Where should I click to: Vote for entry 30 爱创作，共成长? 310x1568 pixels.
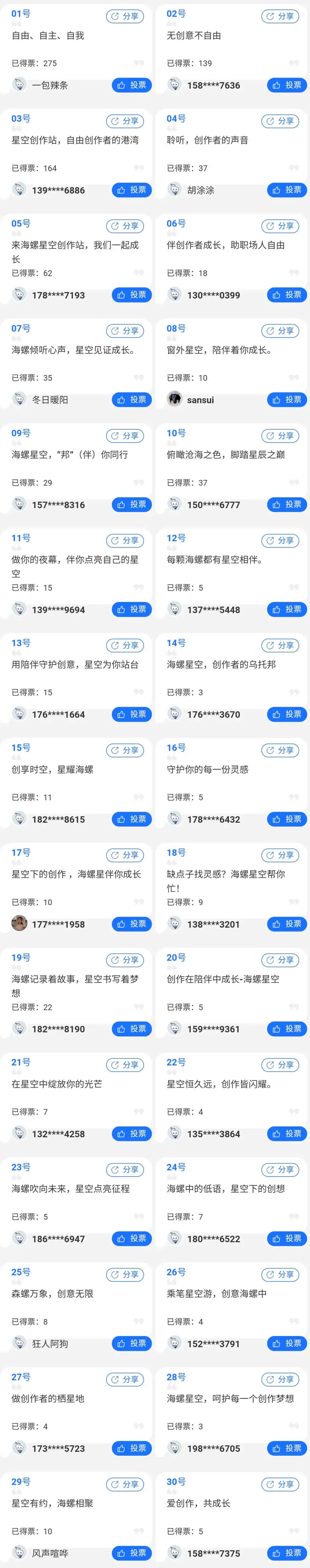287,1553
